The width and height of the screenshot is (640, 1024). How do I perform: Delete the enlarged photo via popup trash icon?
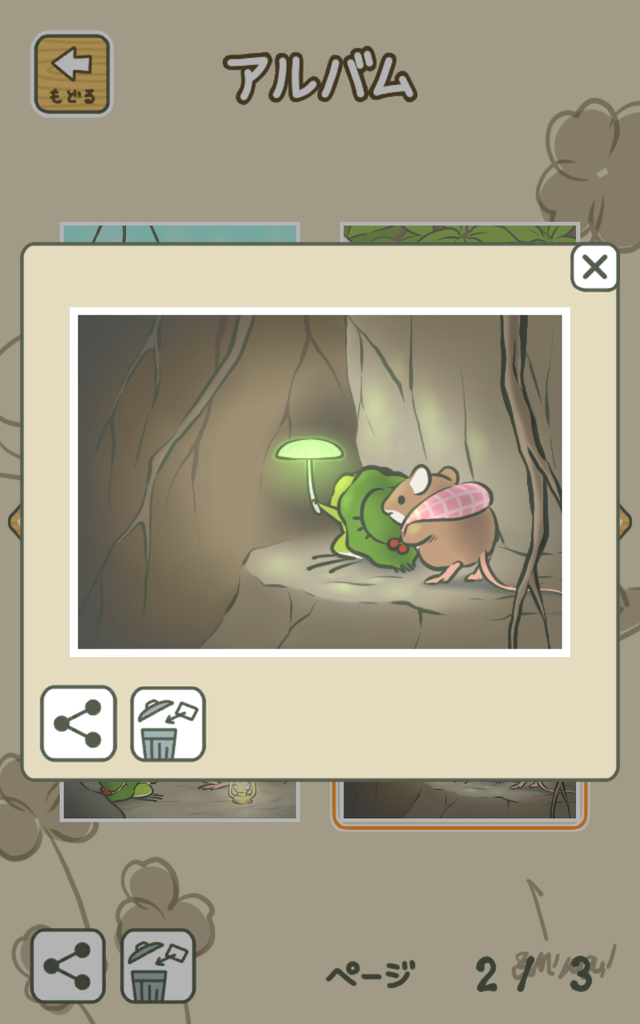(168, 724)
